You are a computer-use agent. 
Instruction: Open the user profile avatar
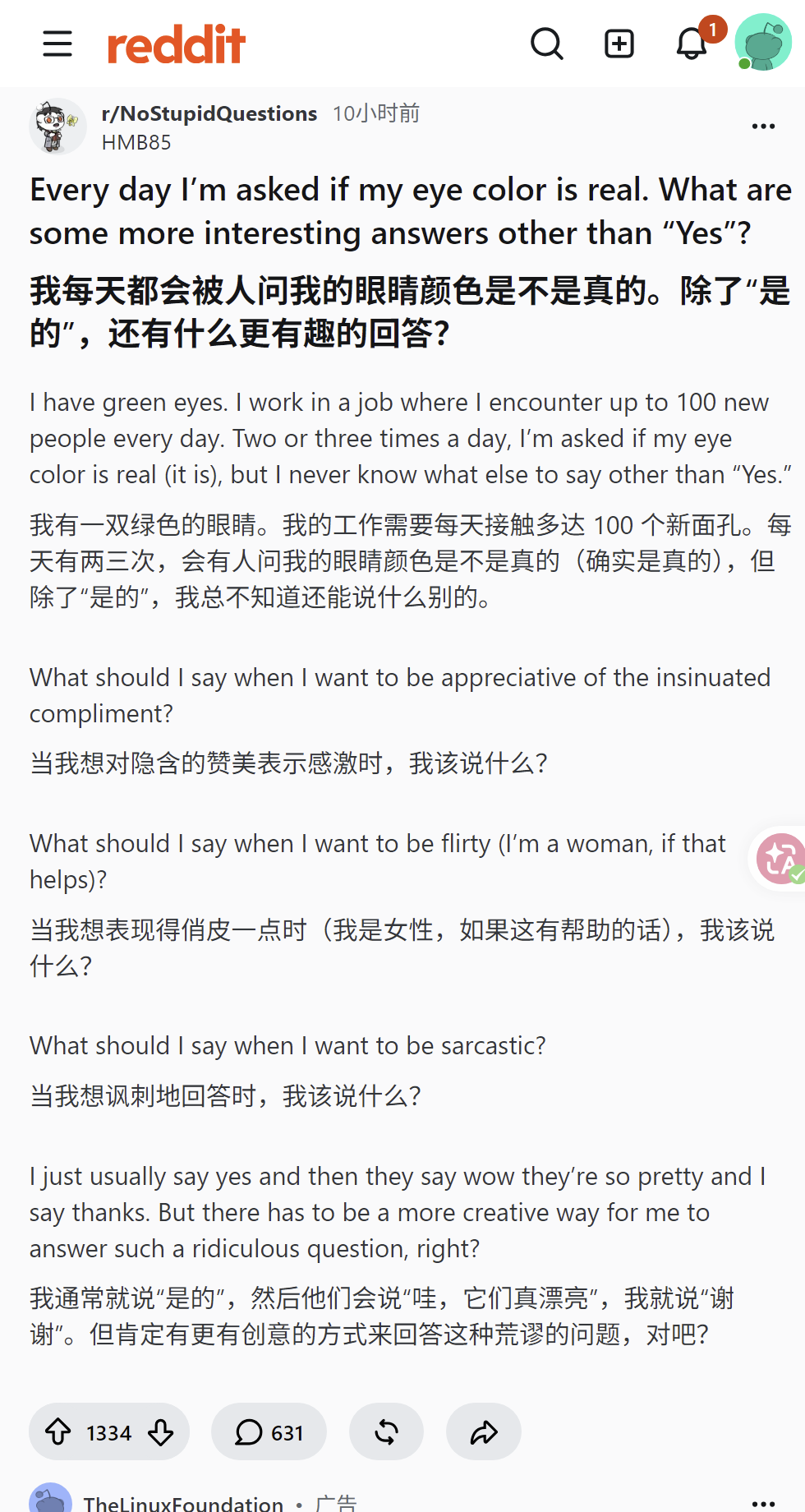tap(763, 43)
